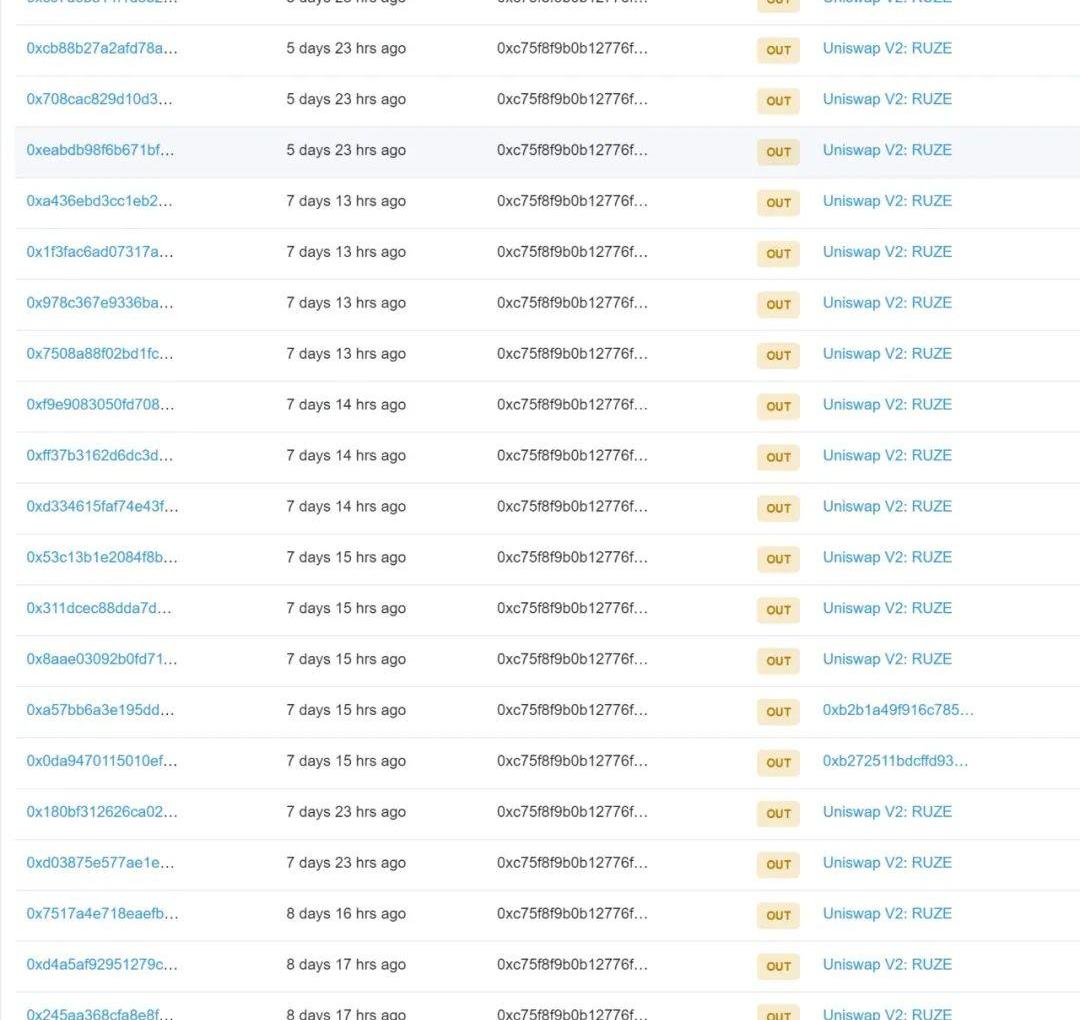The height and width of the screenshot is (1020, 1080).
Task: Open transaction 0x7517a4e718eaefb…
Action: tap(102, 914)
